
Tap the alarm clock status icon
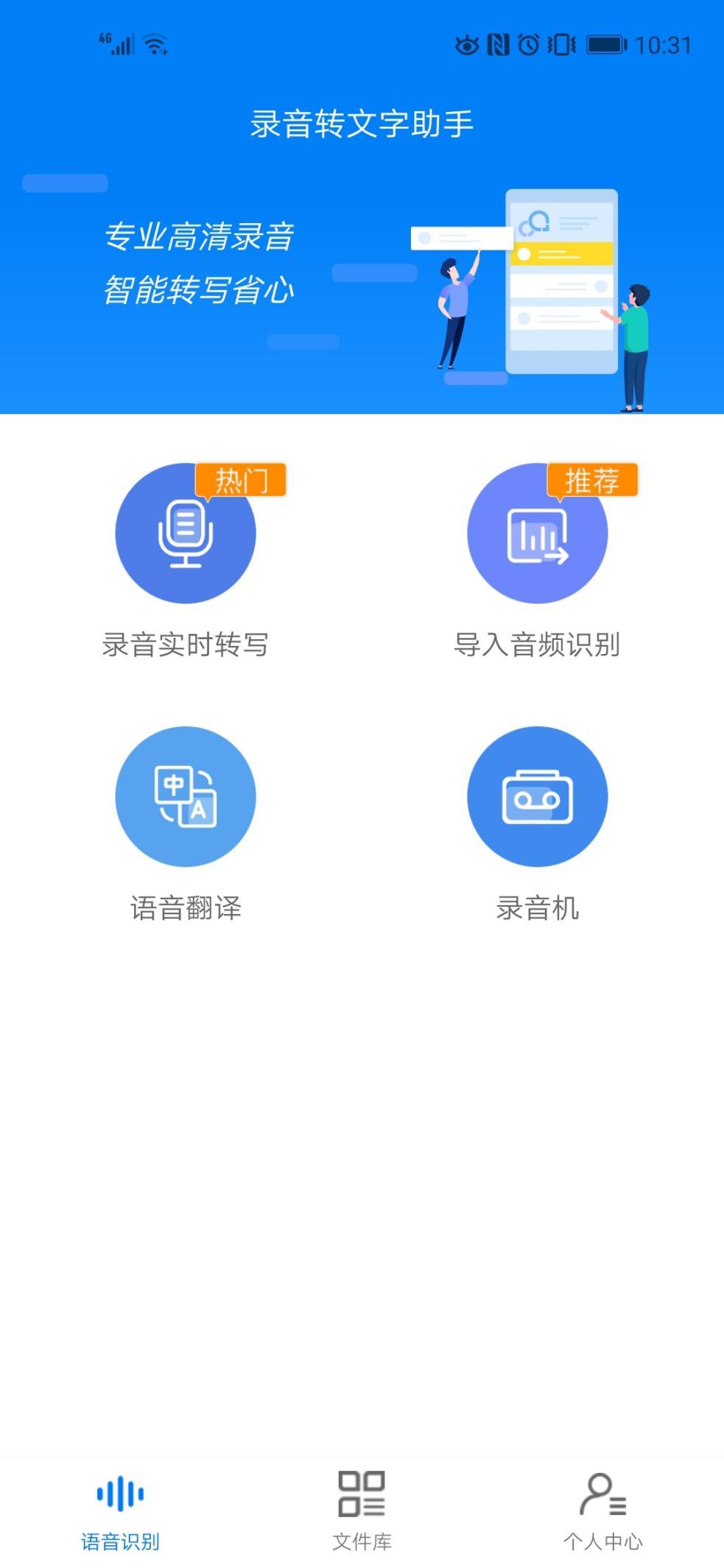click(527, 43)
